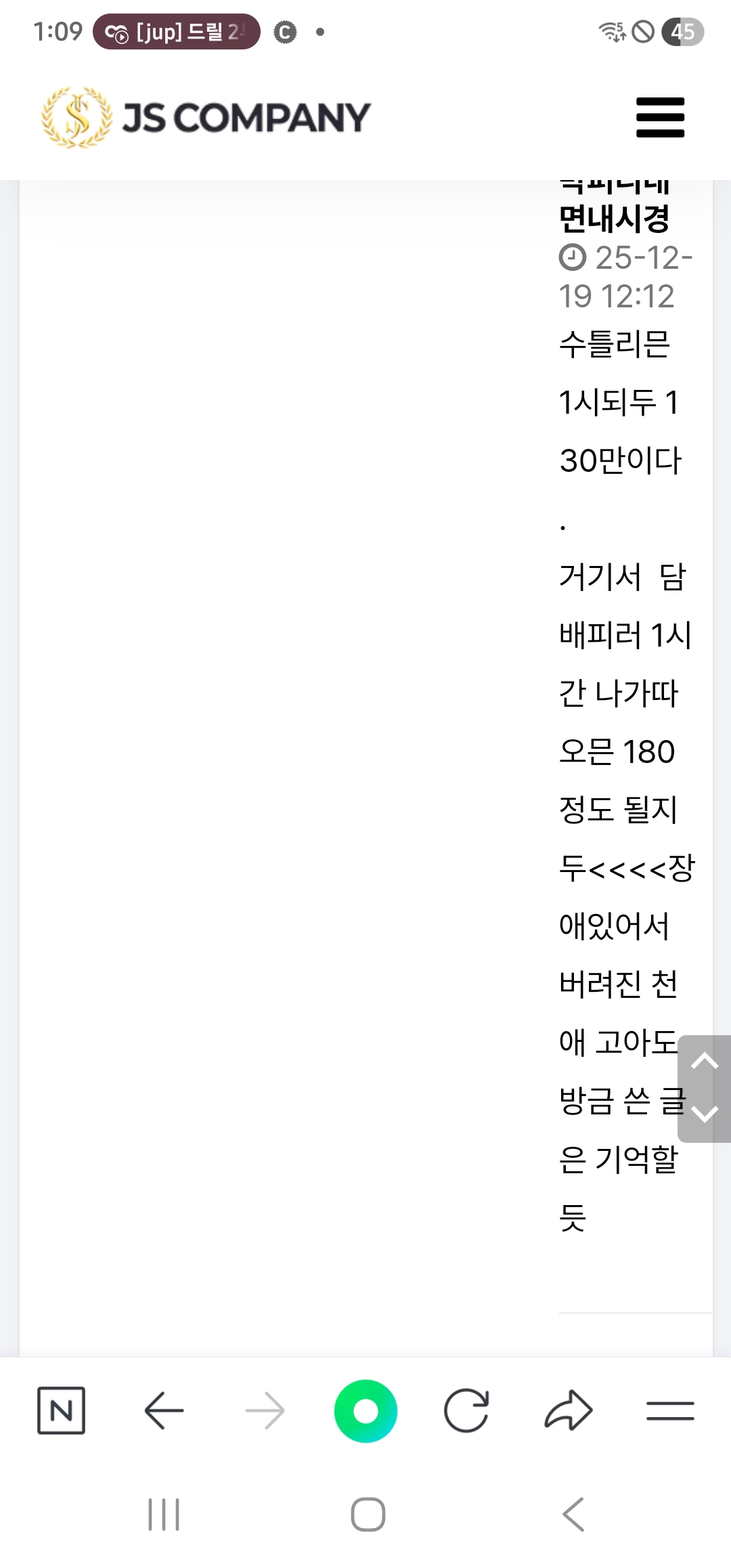
Task: Share this page
Action: tap(568, 1410)
